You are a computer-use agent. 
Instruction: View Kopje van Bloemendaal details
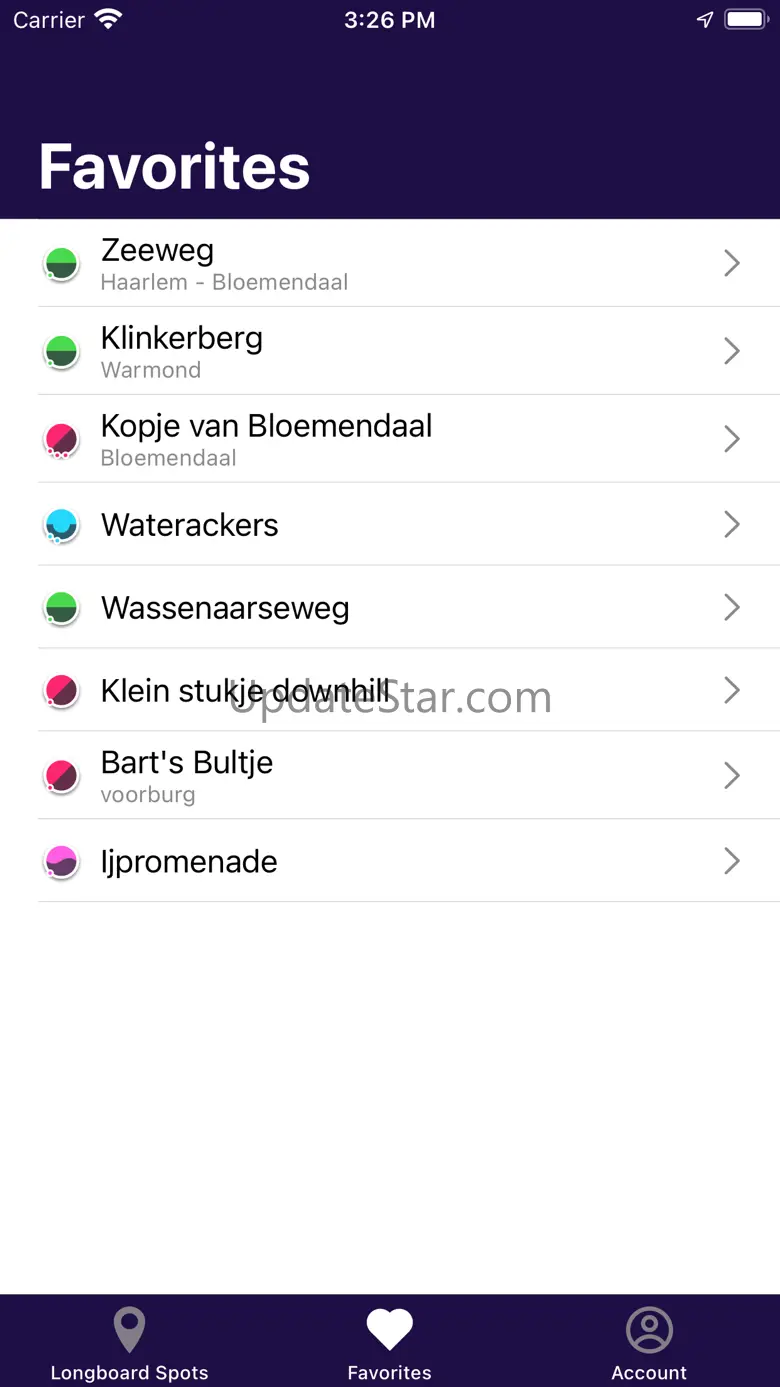(390, 439)
